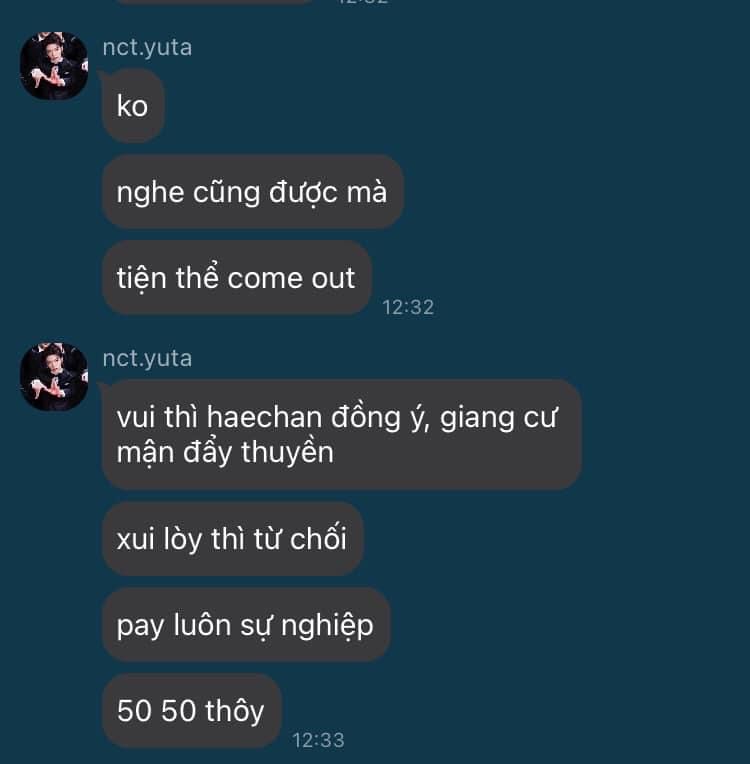750x764 pixels.
Task: View nct.yuta's profile picture above "vui thì haechan" message
Action: click(x=55, y=376)
